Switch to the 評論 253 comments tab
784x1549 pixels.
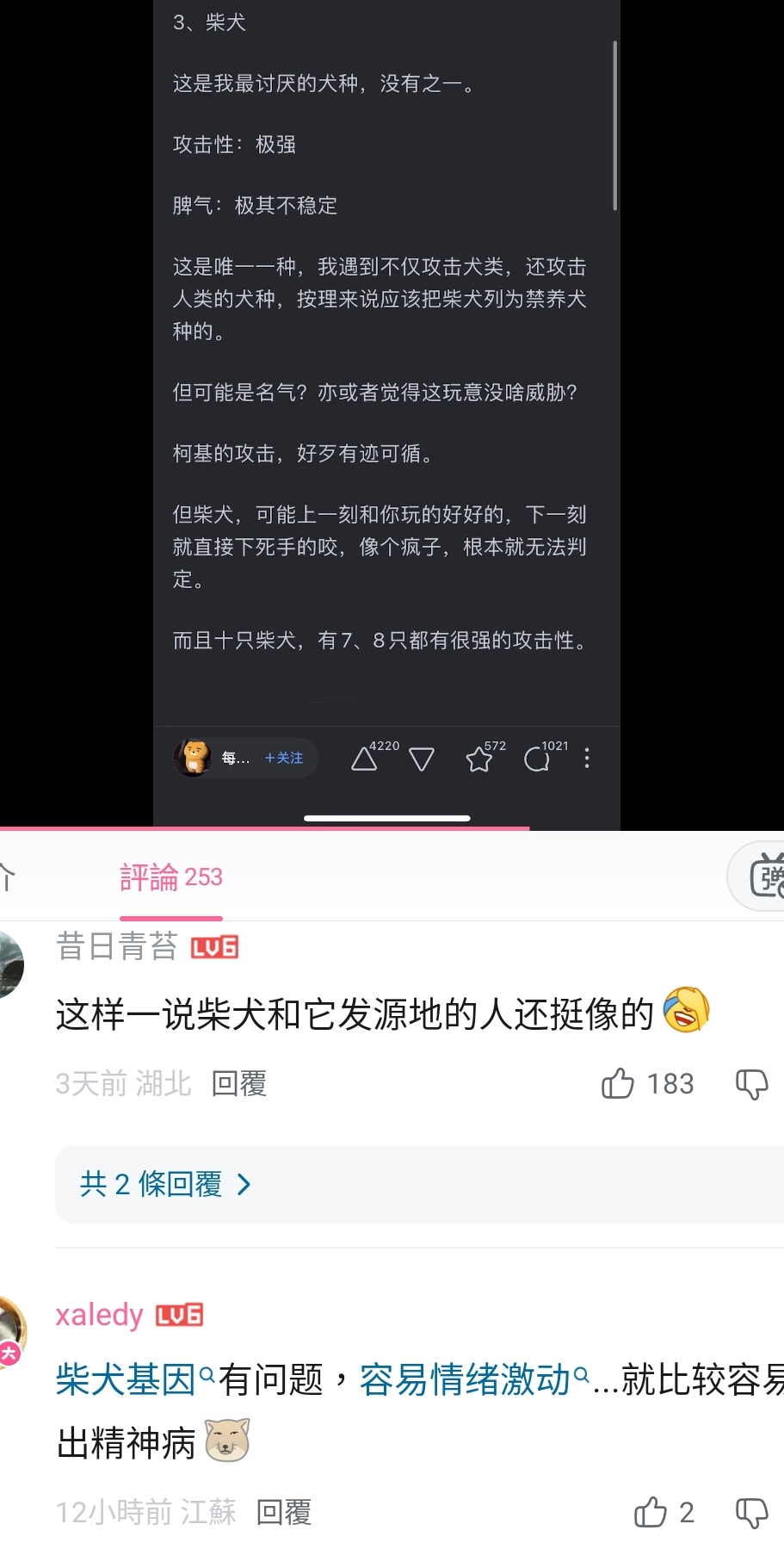170,877
